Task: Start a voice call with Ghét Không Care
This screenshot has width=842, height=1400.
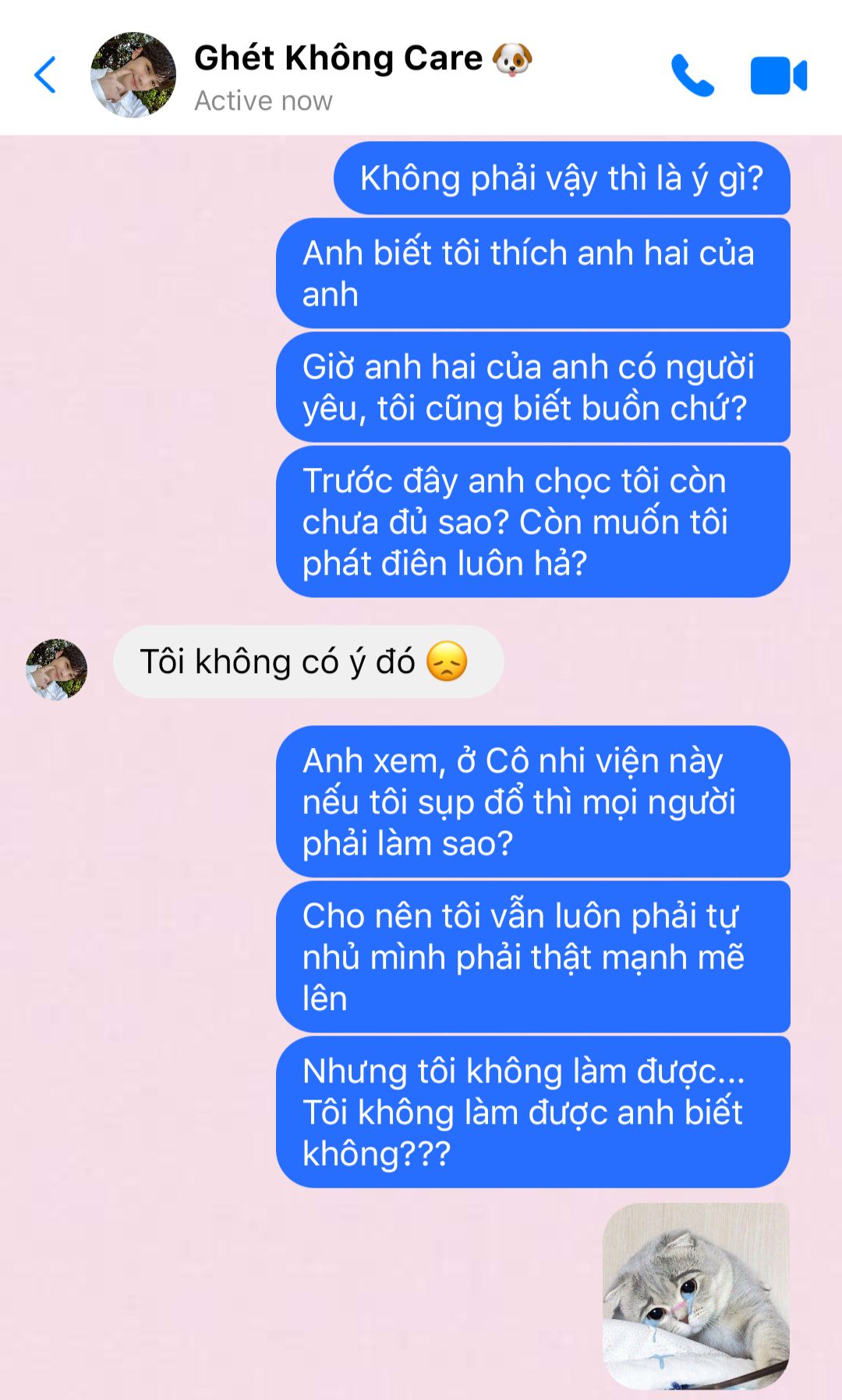Action: coord(692,76)
